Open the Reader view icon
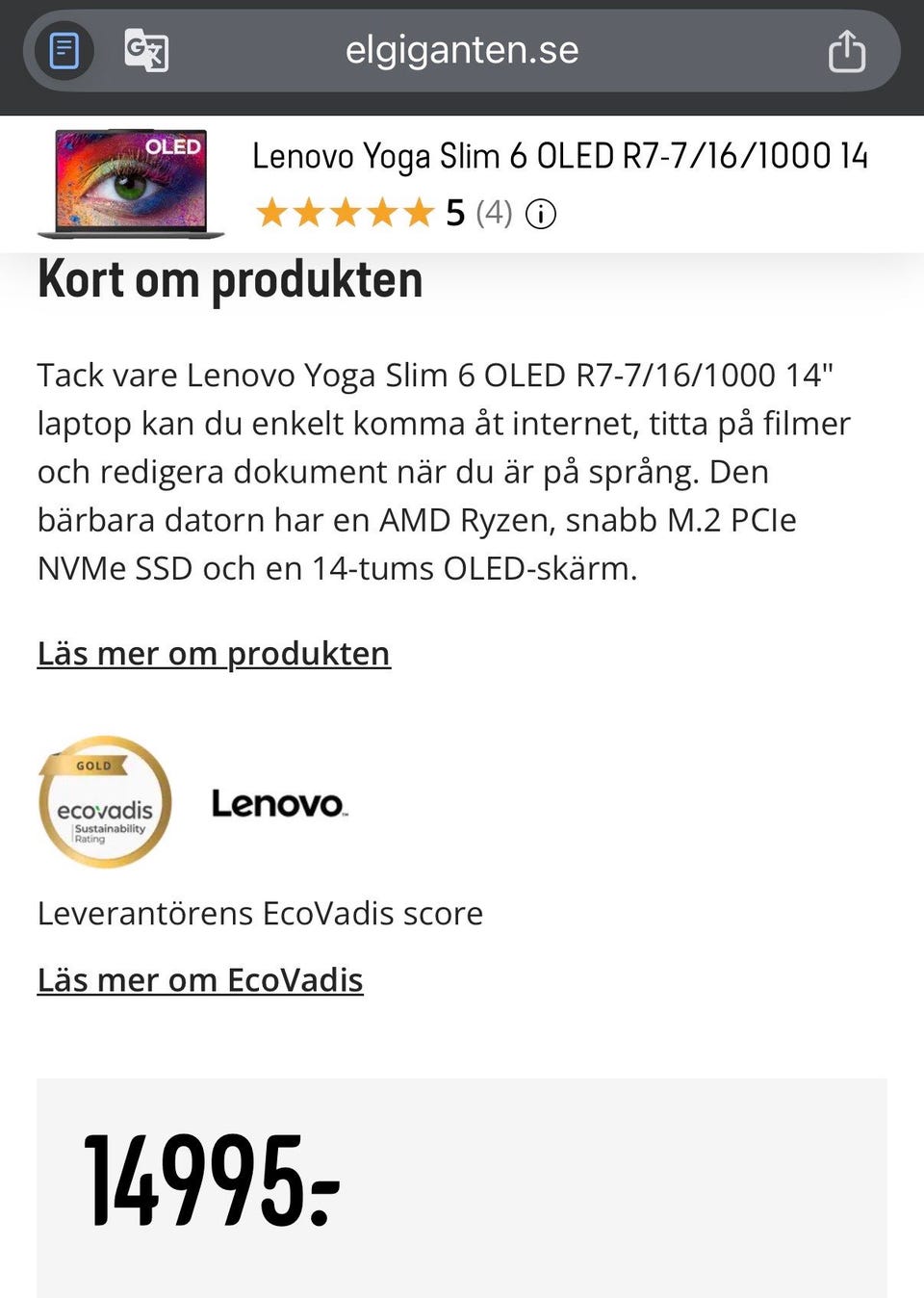 tap(63, 51)
